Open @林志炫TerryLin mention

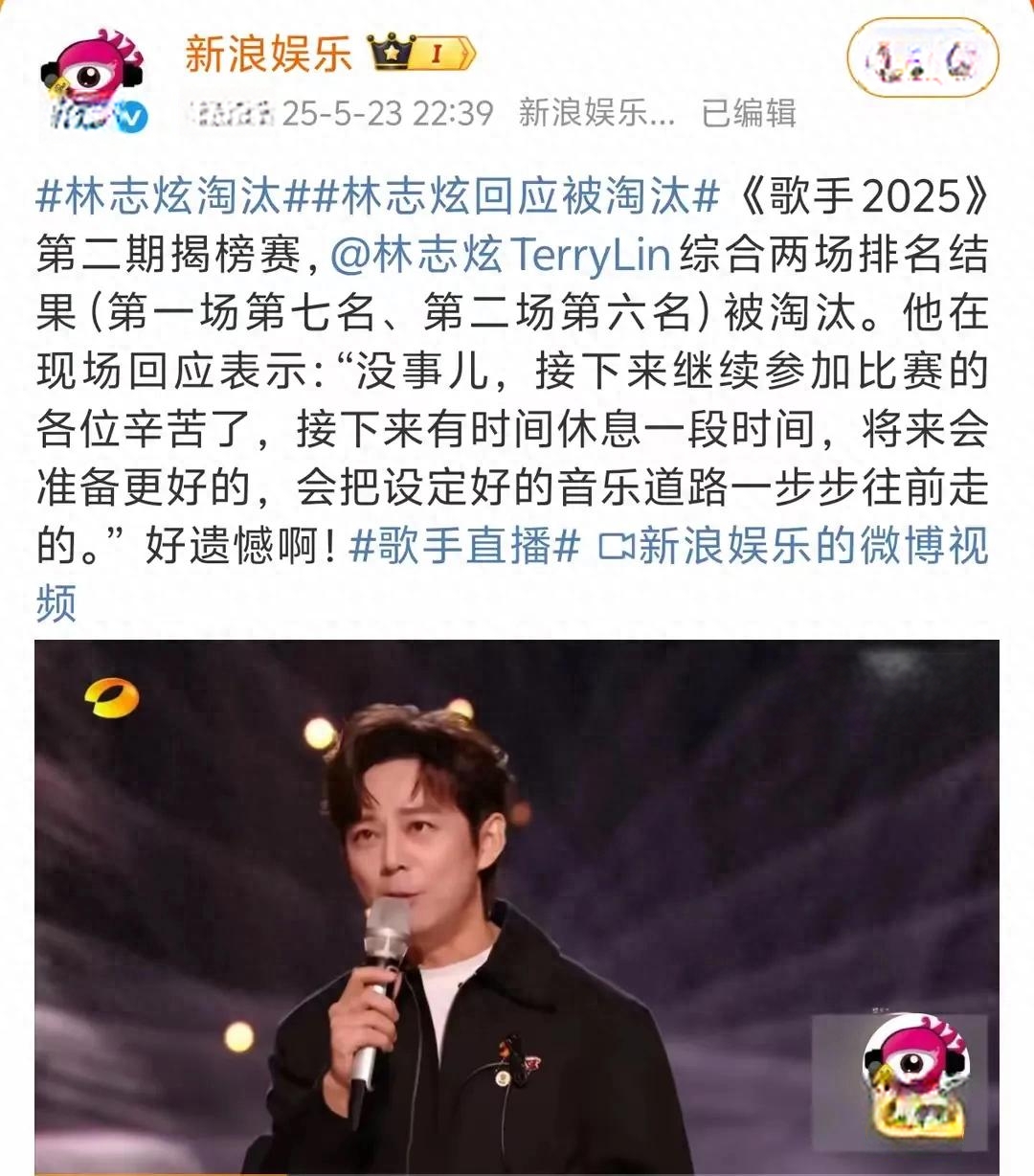(500, 256)
